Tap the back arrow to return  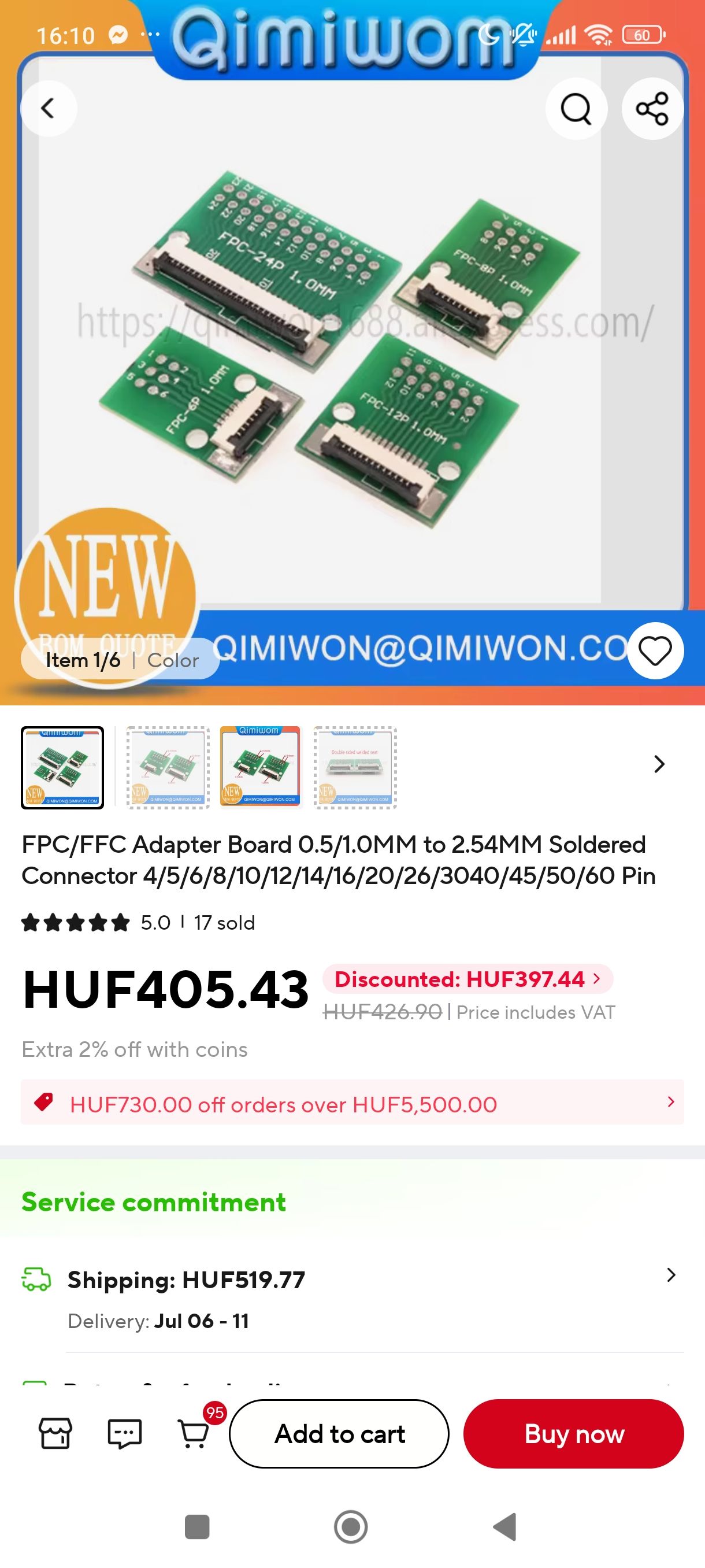(x=48, y=108)
